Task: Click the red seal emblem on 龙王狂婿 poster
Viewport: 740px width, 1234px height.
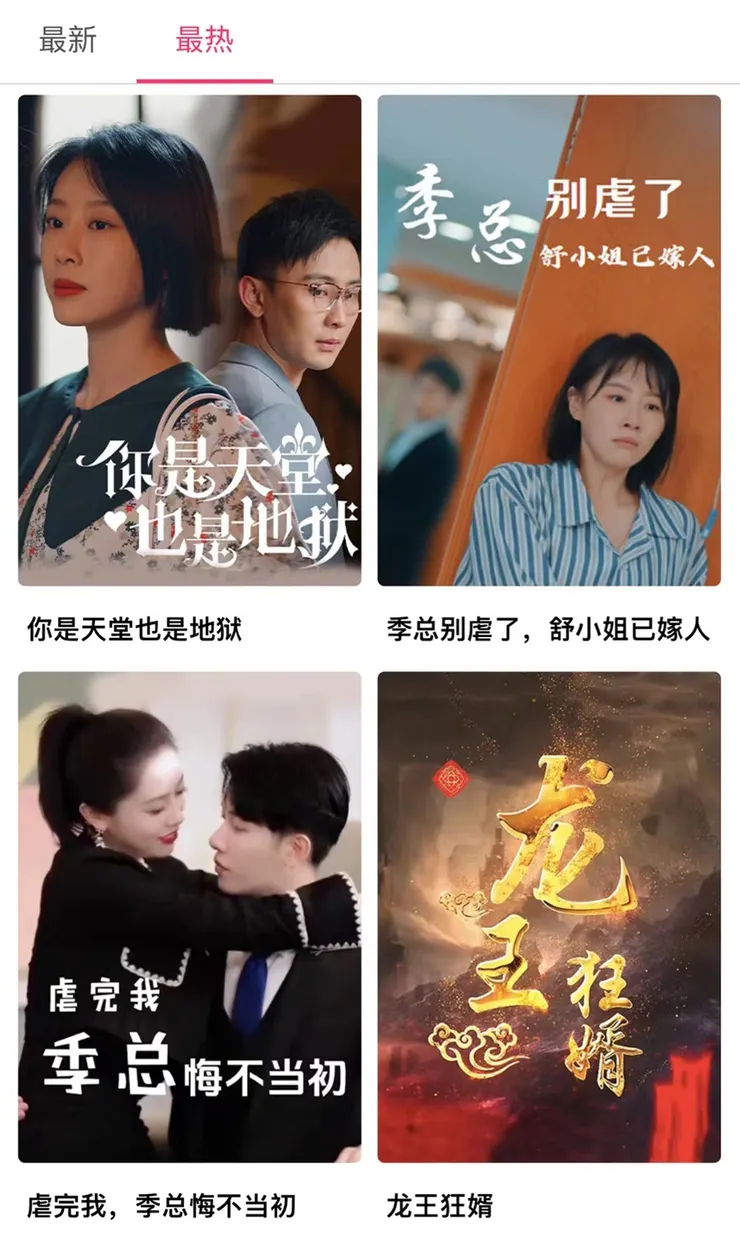Action: (453, 780)
